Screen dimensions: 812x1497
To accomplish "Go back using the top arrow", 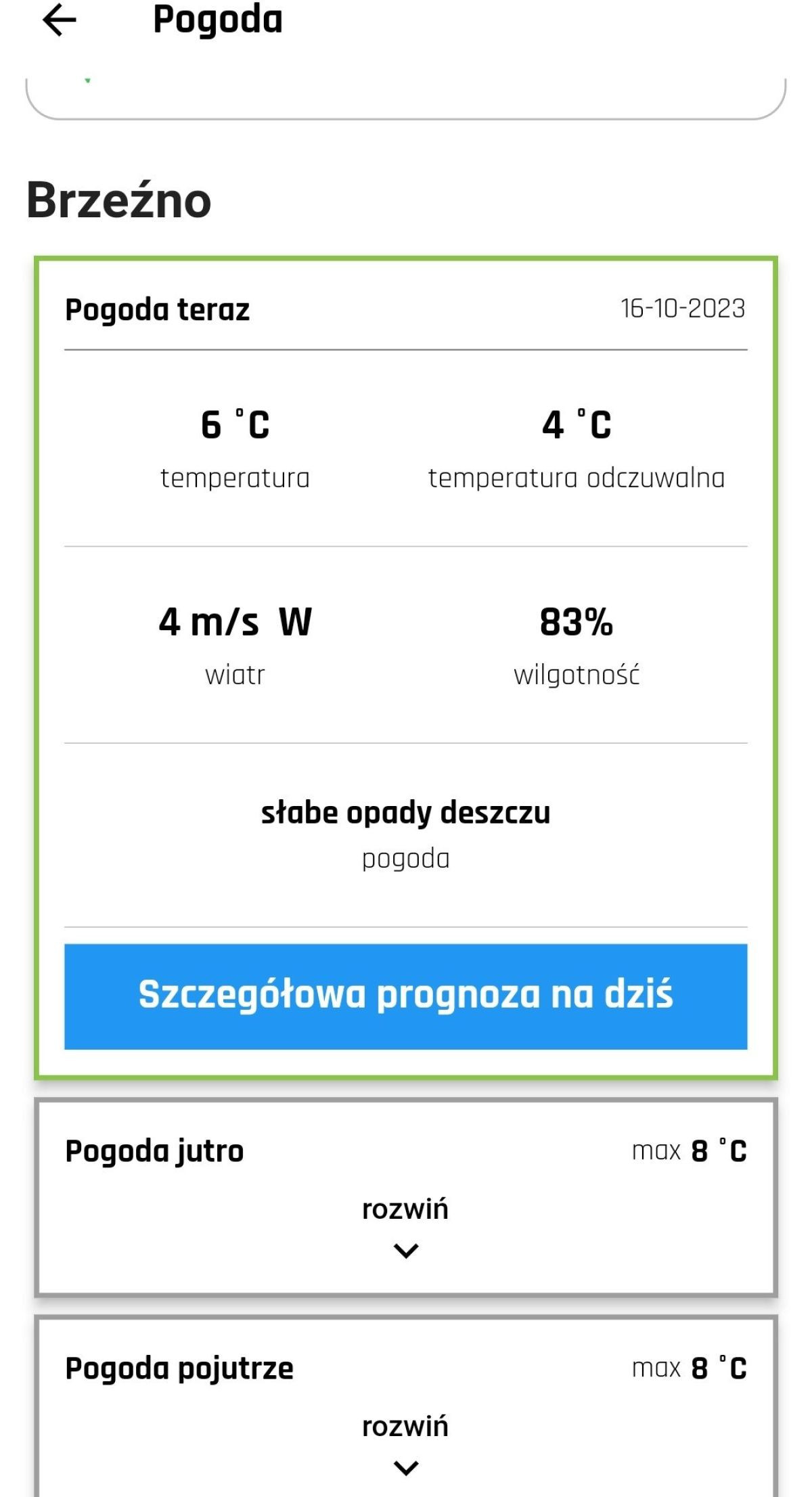I will click(60, 20).
